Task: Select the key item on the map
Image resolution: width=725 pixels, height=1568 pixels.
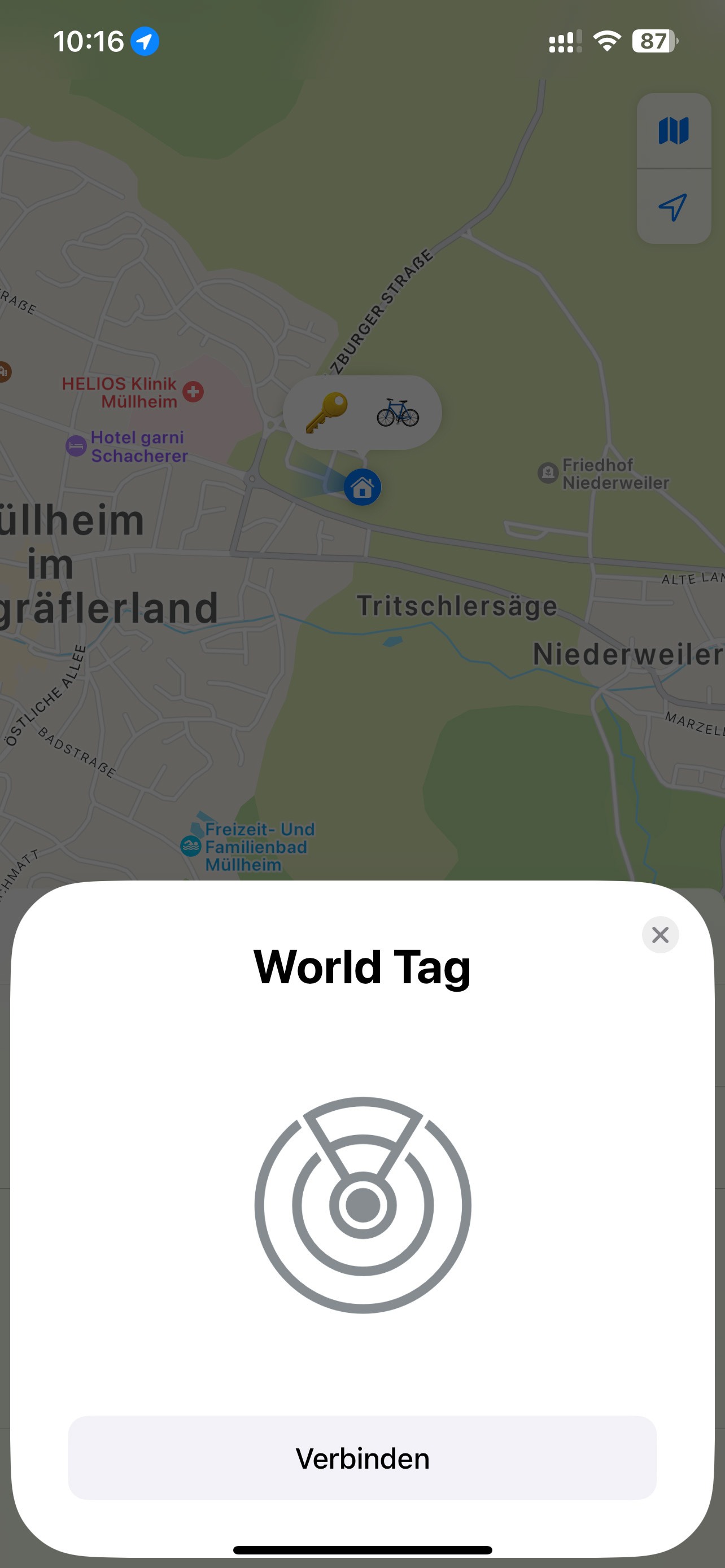Action: coord(326,413)
